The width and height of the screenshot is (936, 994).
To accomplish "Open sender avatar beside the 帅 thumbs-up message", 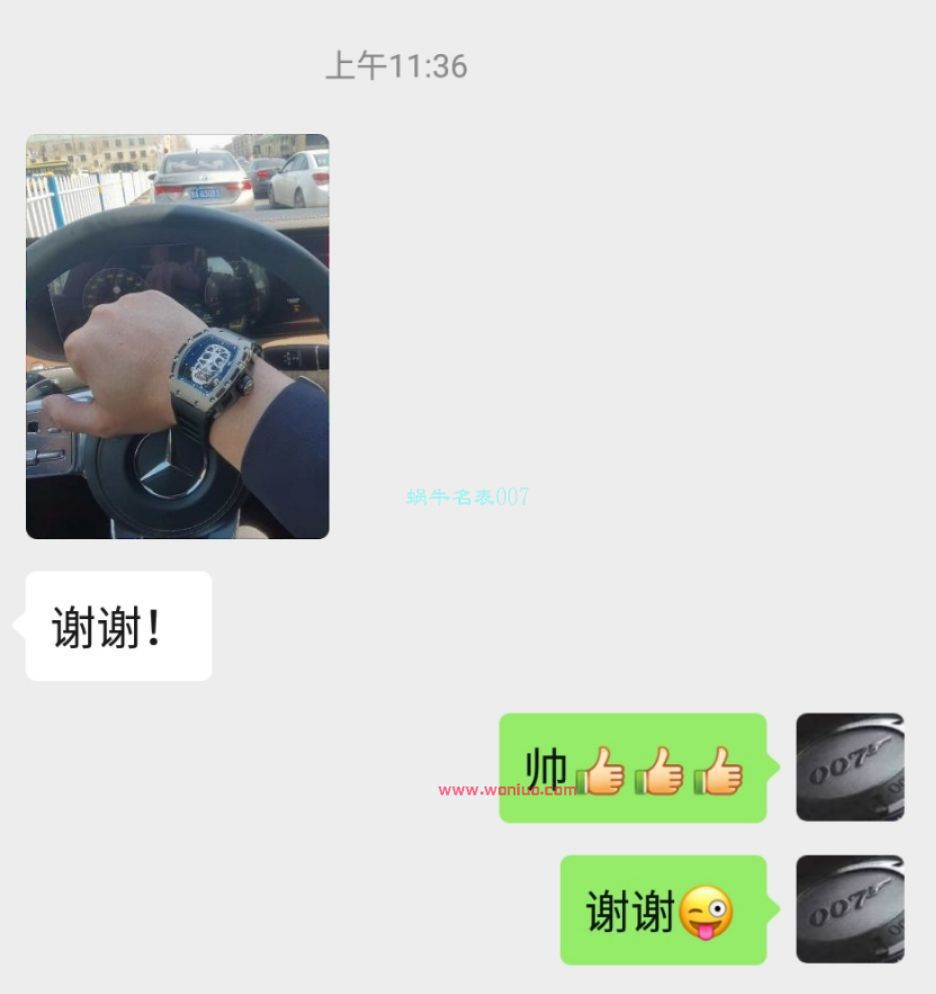I will pyautogui.click(x=849, y=767).
